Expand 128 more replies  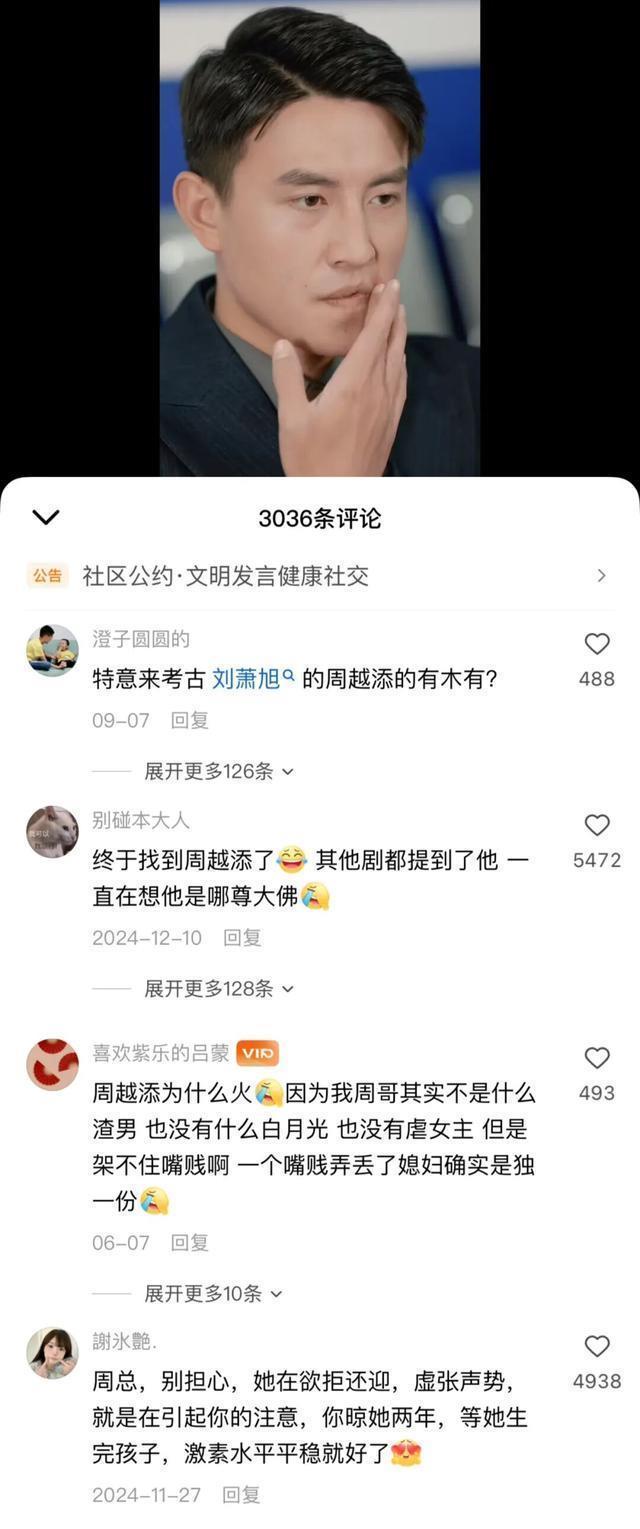218,988
